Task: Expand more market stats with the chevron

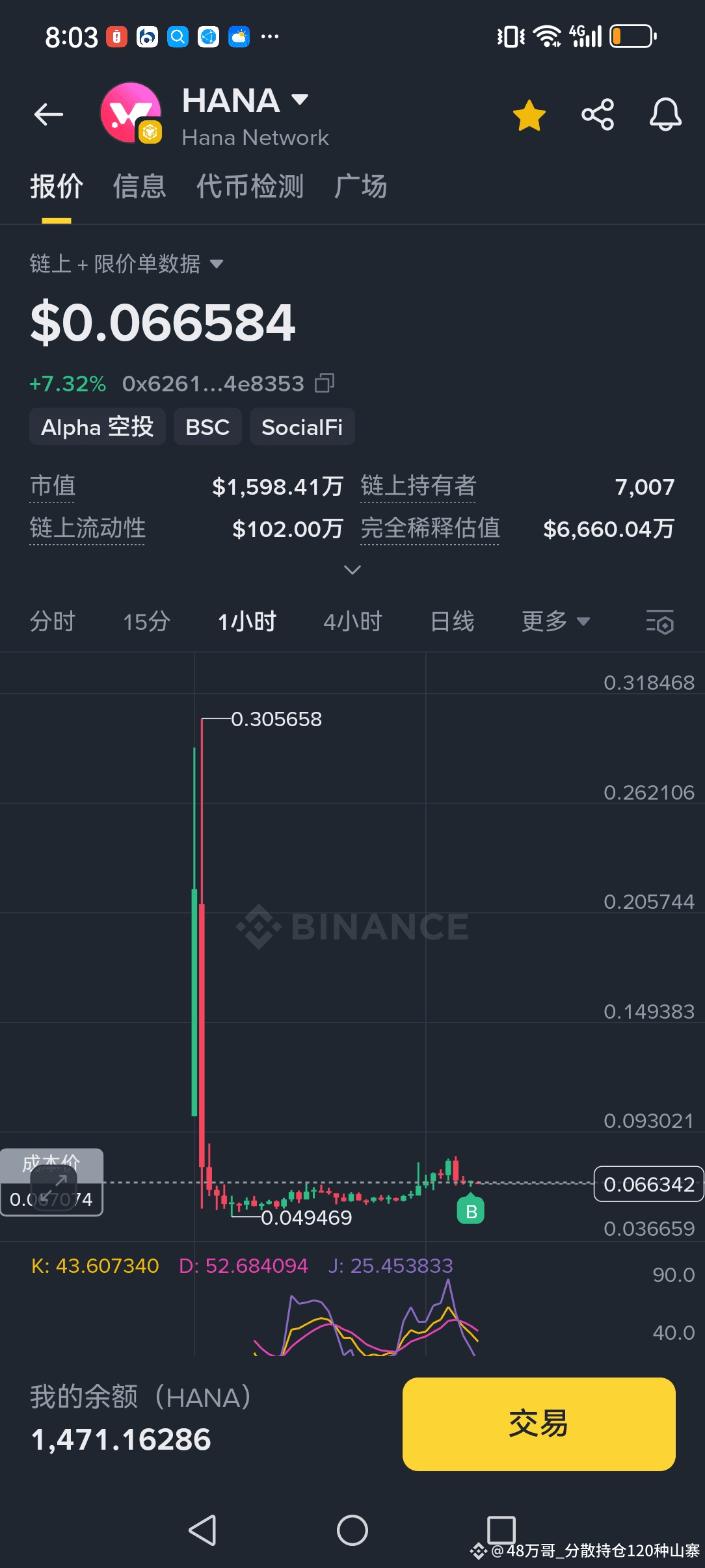Action: 352,570
